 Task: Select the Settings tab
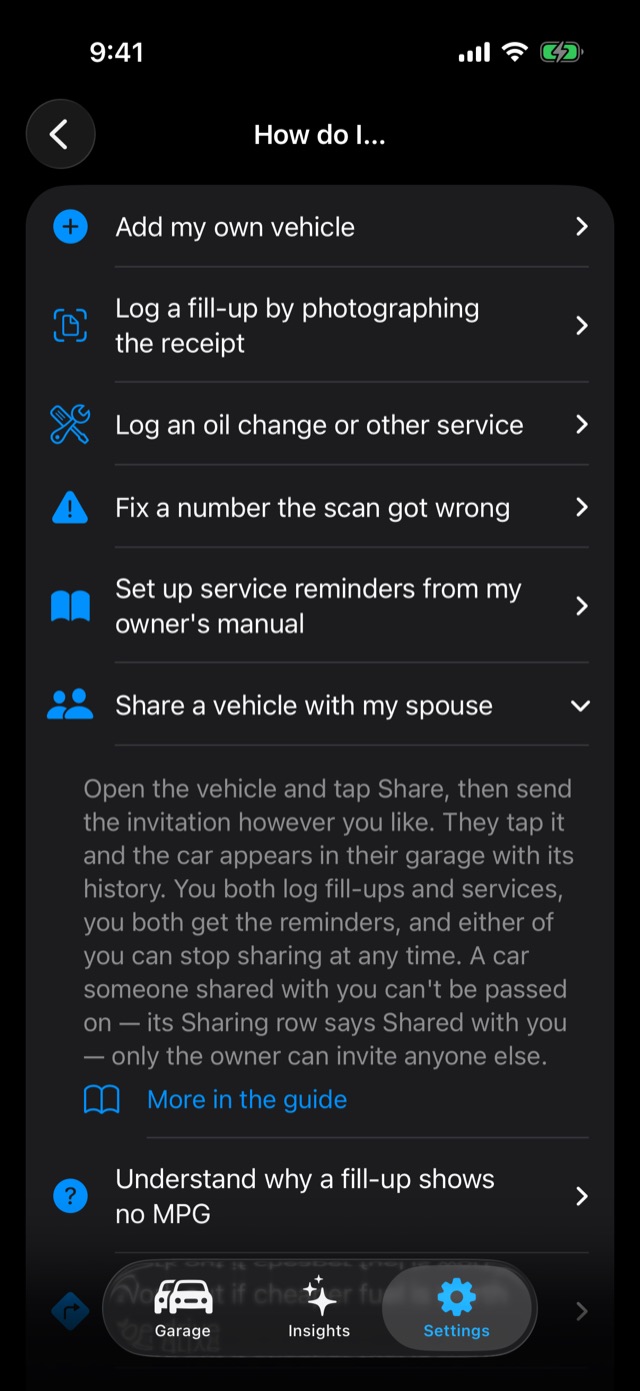tap(456, 1308)
